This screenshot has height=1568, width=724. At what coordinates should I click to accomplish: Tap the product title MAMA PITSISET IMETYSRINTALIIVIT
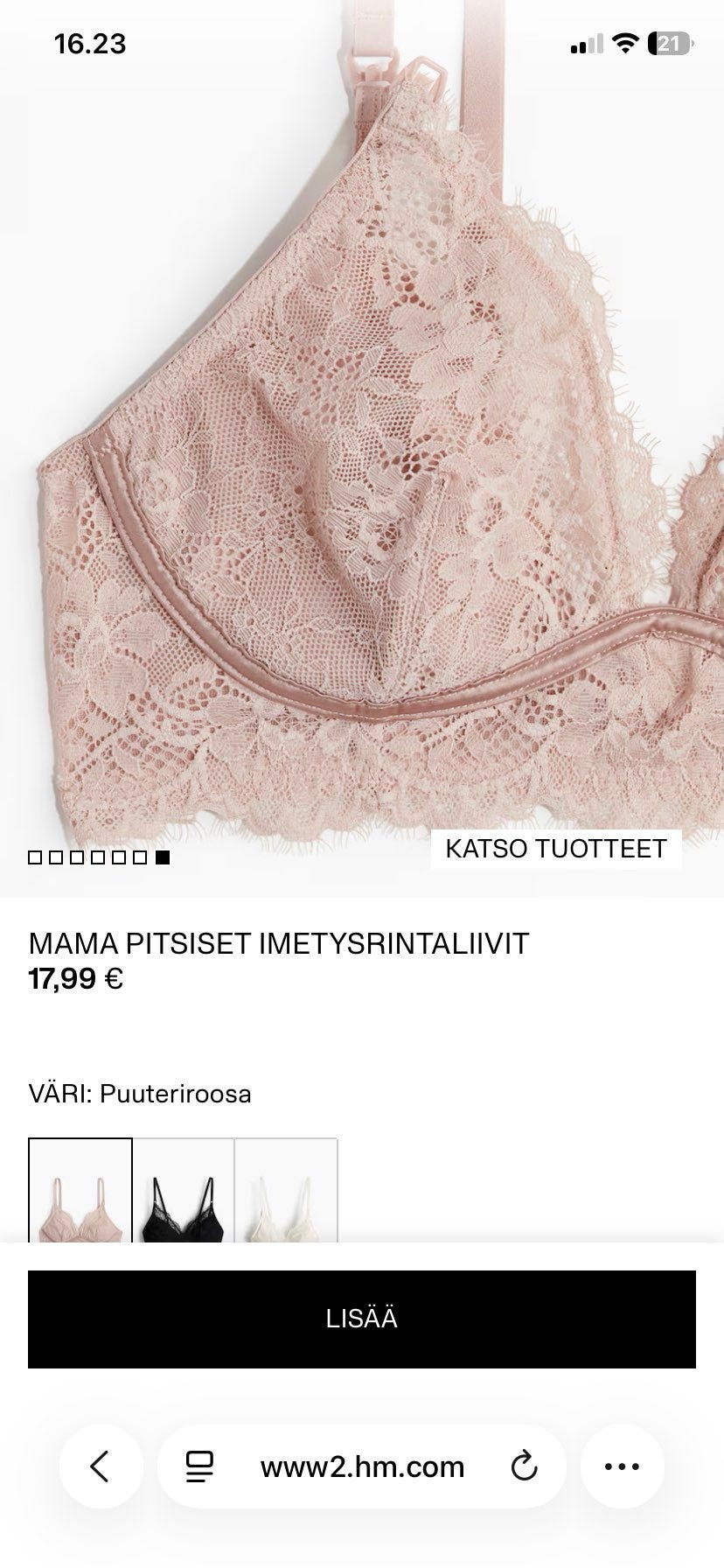click(276, 944)
